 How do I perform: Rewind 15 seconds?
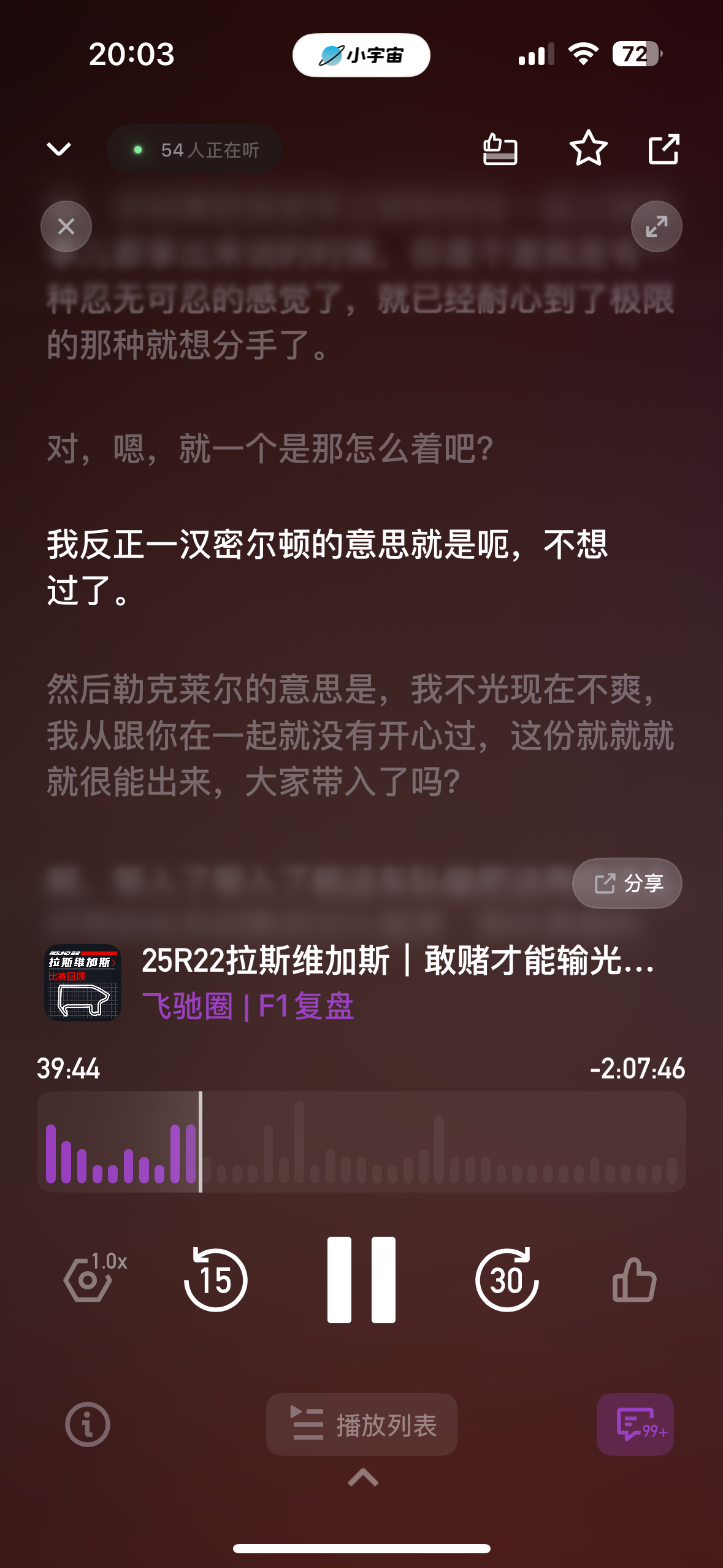[x=216, y=1280]
